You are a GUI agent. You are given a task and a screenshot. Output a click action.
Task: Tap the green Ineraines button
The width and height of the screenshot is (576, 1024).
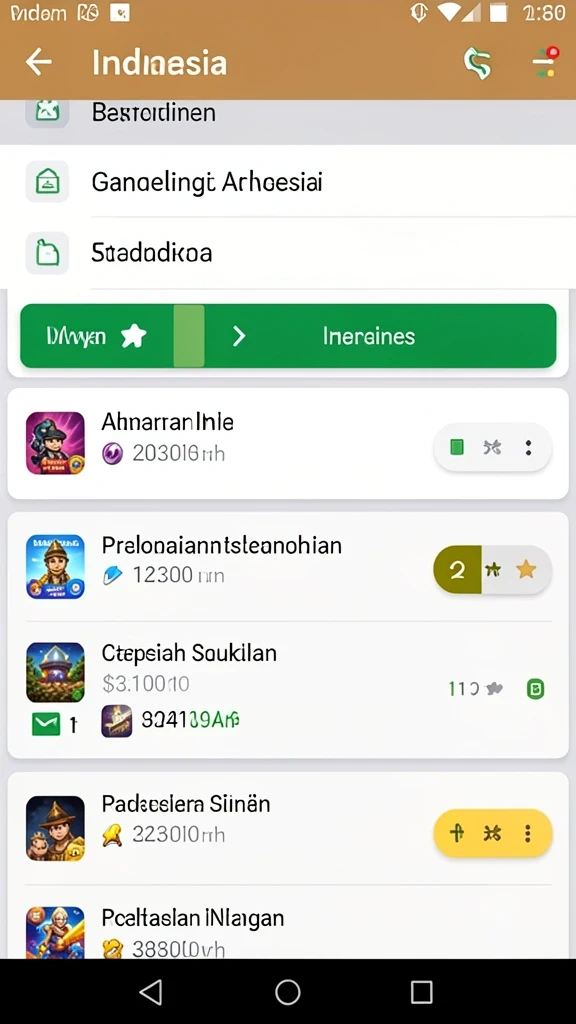[288, 336]
